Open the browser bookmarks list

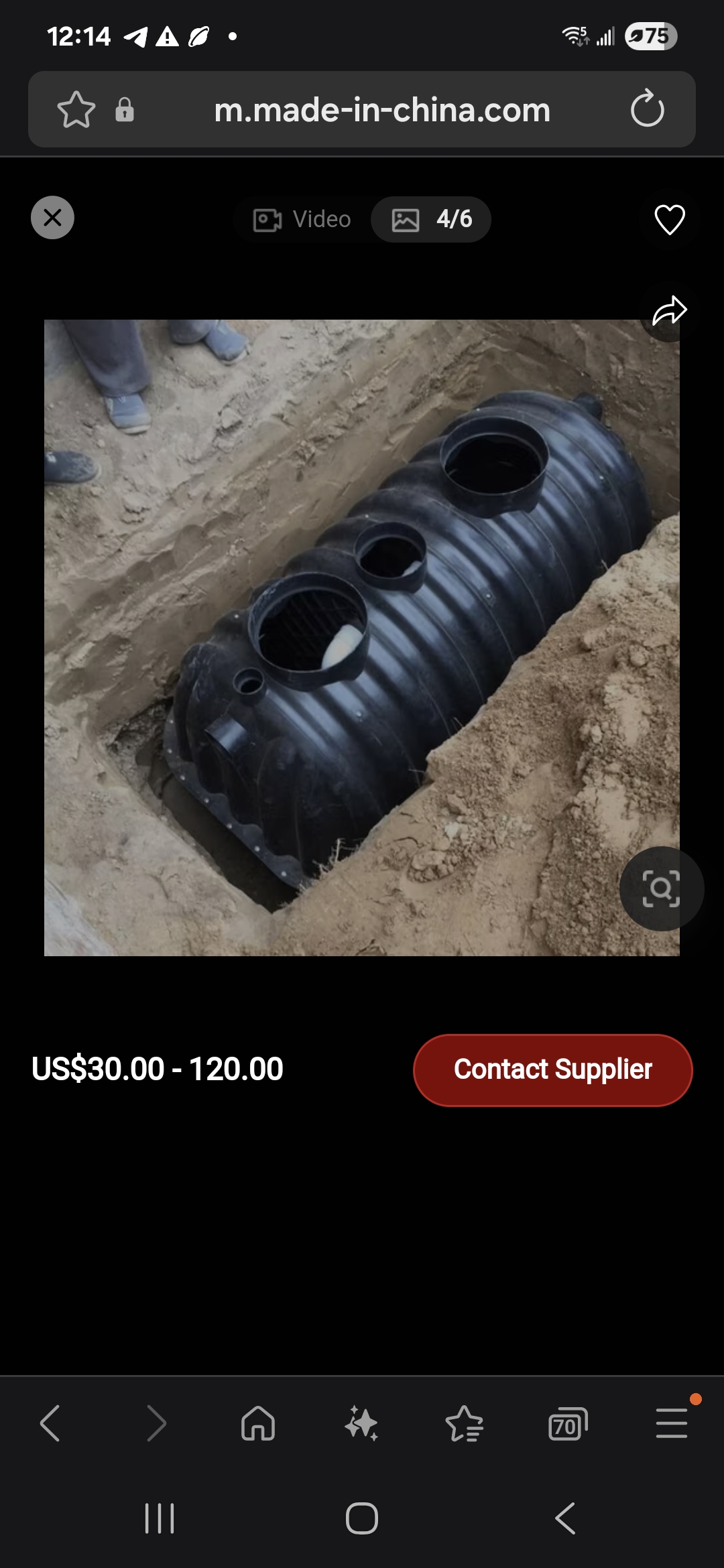[x=464, y=1423]
